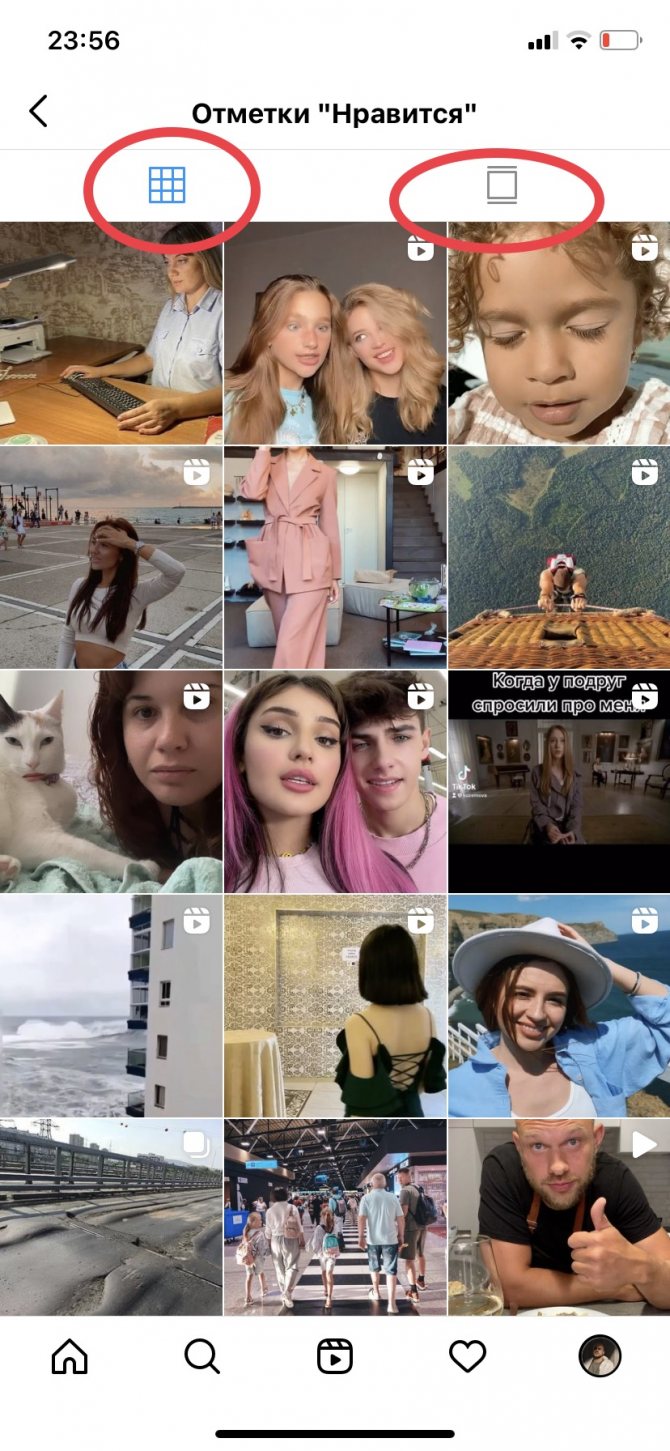Open the carousel post of the bridge road
Viewport: 670px width, 1451px height.
point(110,1216)
